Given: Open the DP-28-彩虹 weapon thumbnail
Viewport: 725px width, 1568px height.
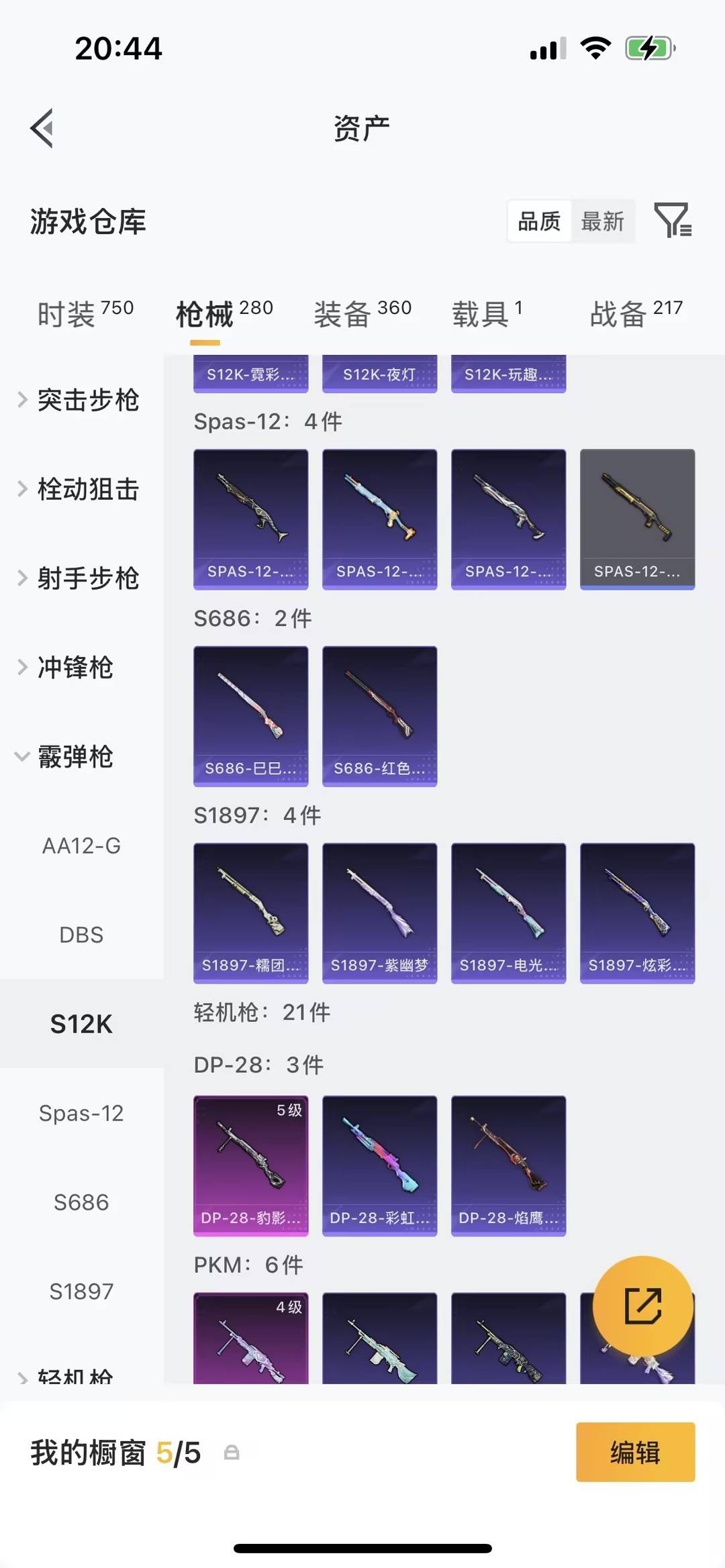Looking at the screenshot, I should point(379,1167).
